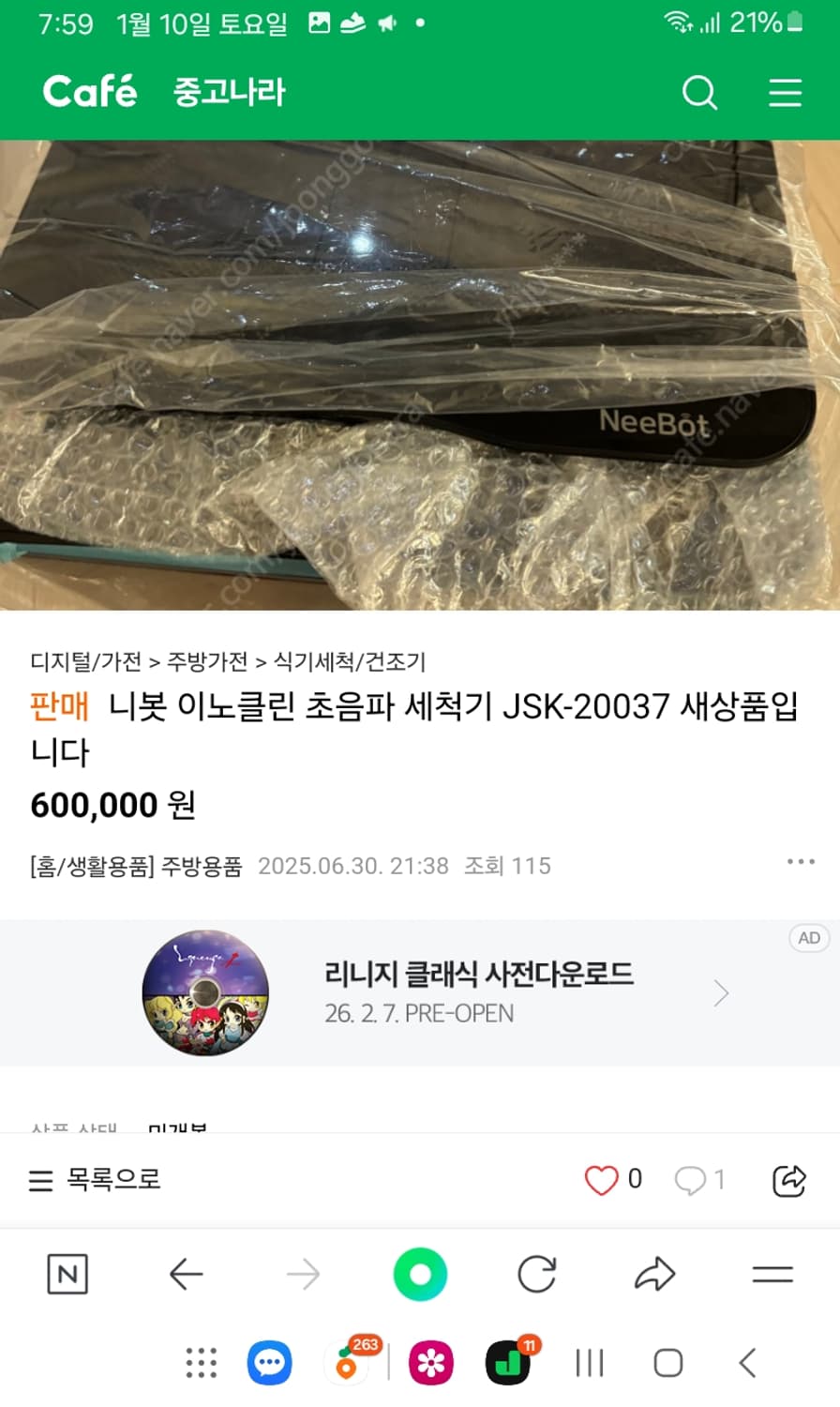Toggle the hamburger menu in the Cafe header
The width and height of the screenshot is (840, 1407).
click(x=786, y=93)
